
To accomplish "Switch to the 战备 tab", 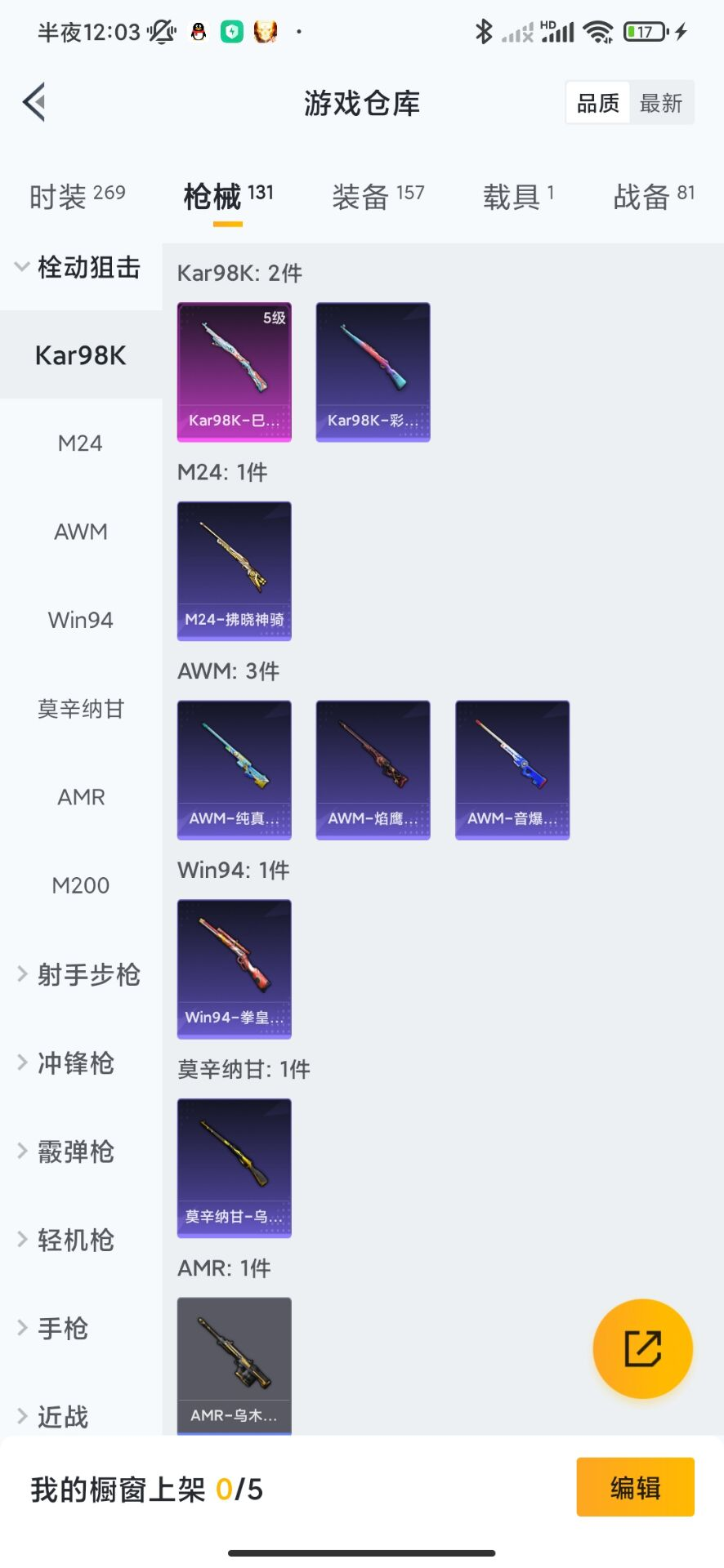I will (654, 196).
